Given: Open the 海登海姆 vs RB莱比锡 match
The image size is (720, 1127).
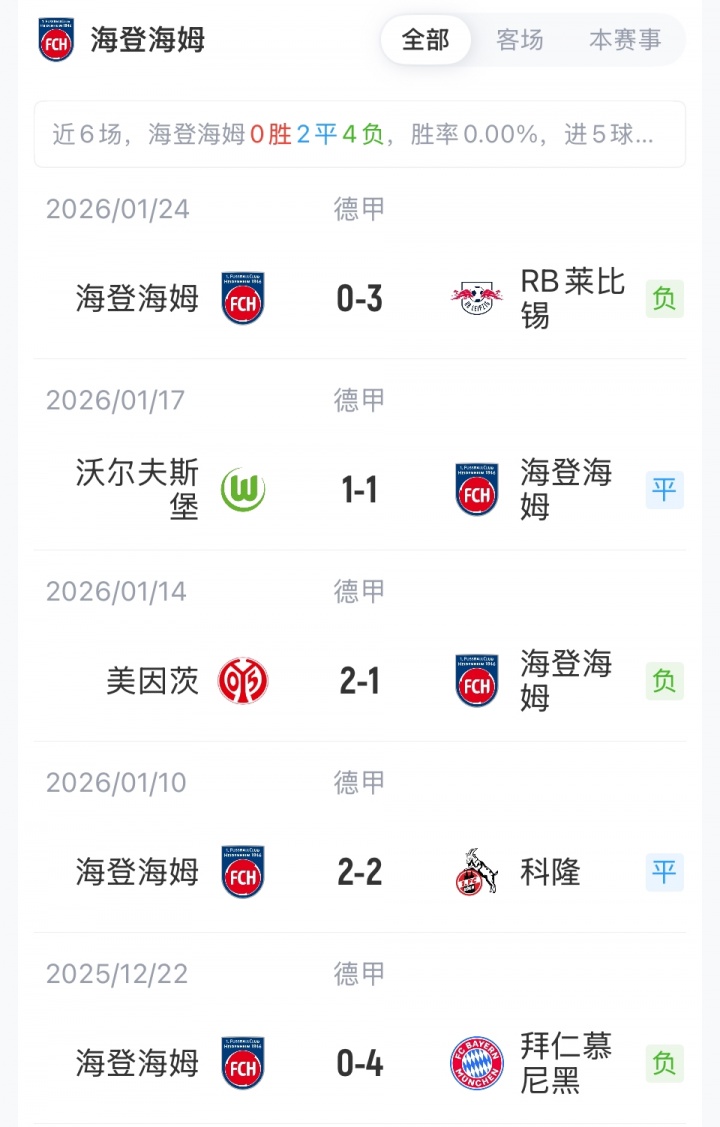Looking at the screenshot, I should coord(359,298).
